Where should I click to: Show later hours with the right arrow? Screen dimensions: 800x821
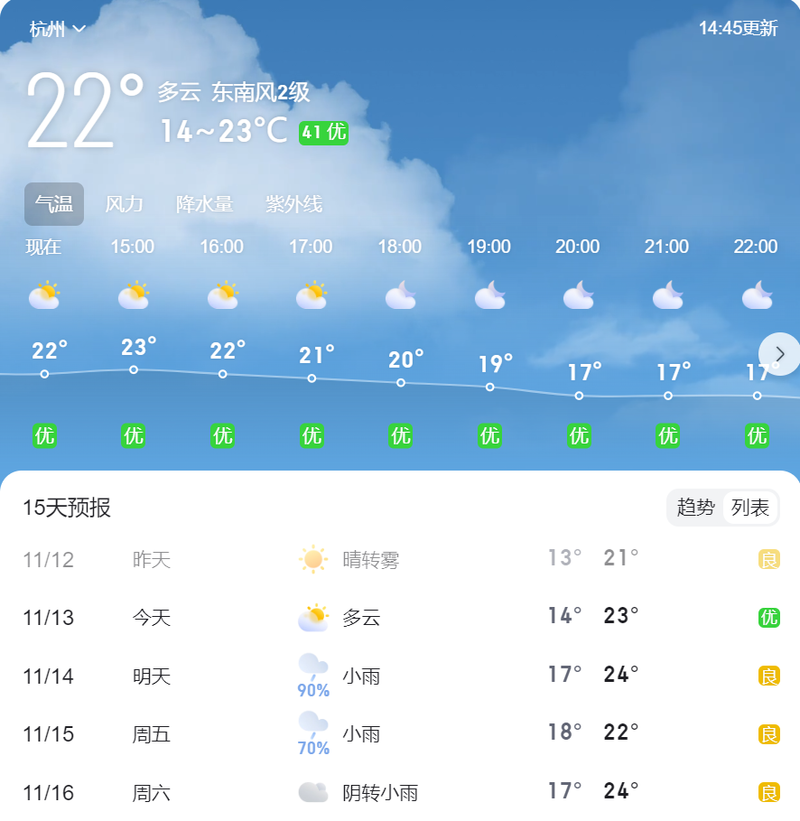[x=779, y=354]
